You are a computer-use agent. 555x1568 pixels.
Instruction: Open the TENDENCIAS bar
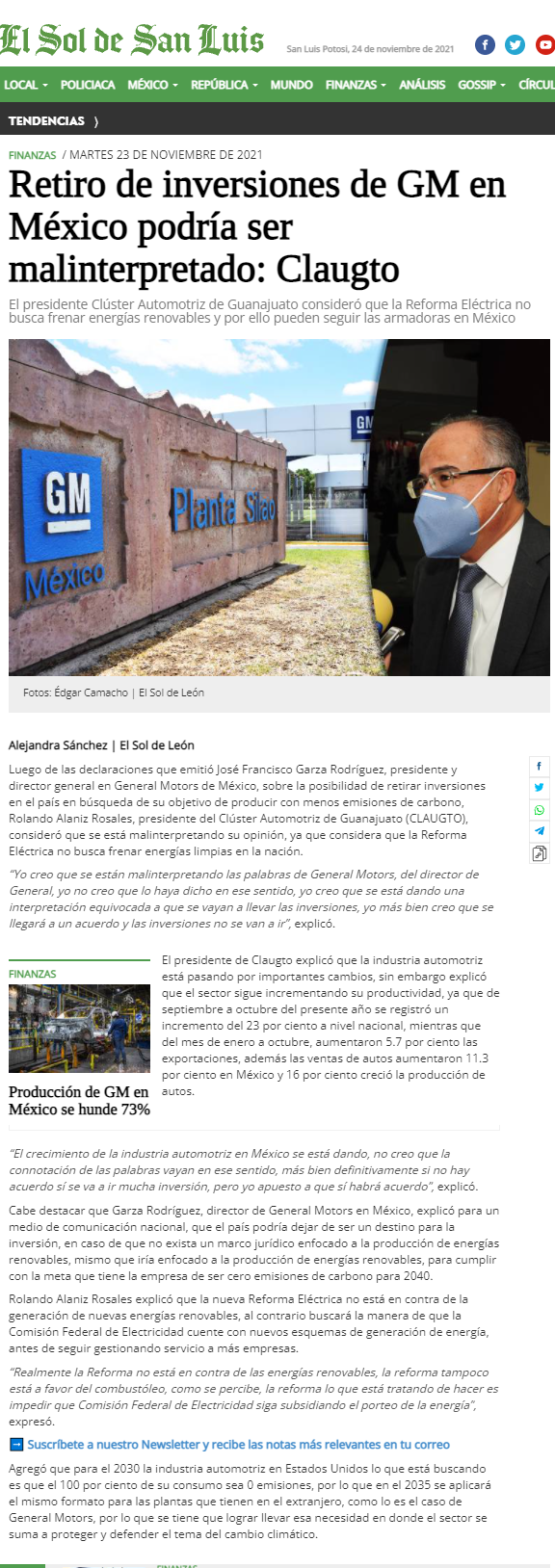coord(53,121)
